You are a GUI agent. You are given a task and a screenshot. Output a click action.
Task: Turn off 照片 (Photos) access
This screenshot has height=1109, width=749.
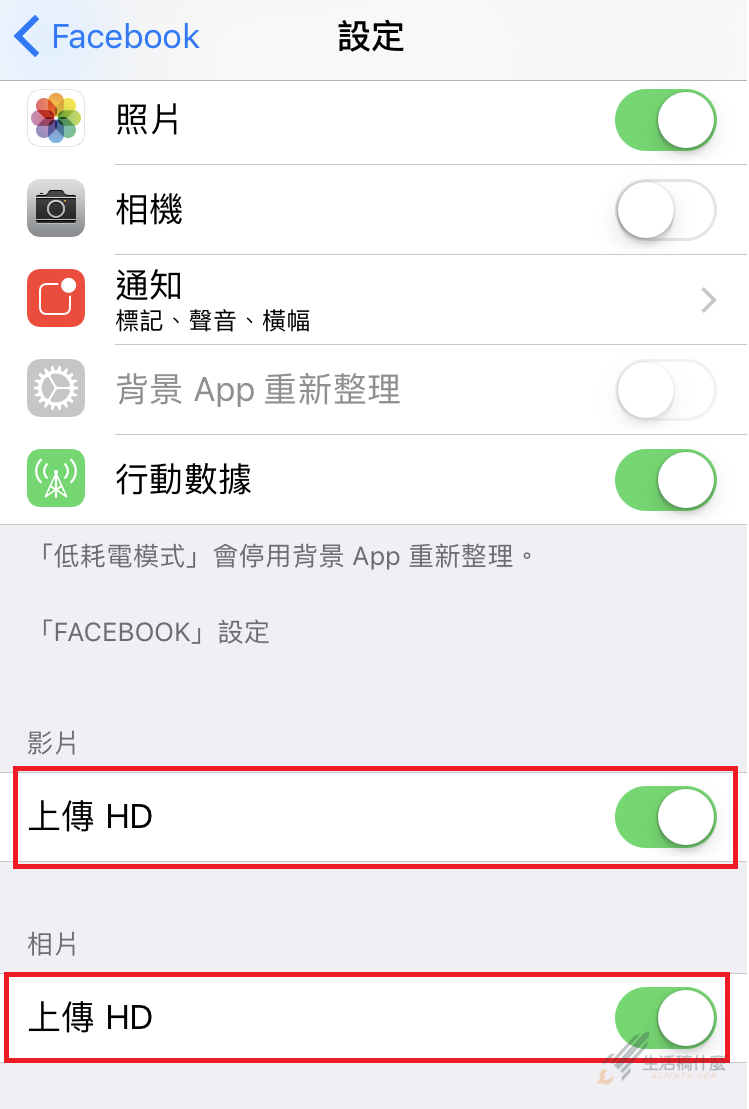click(665, 121)
